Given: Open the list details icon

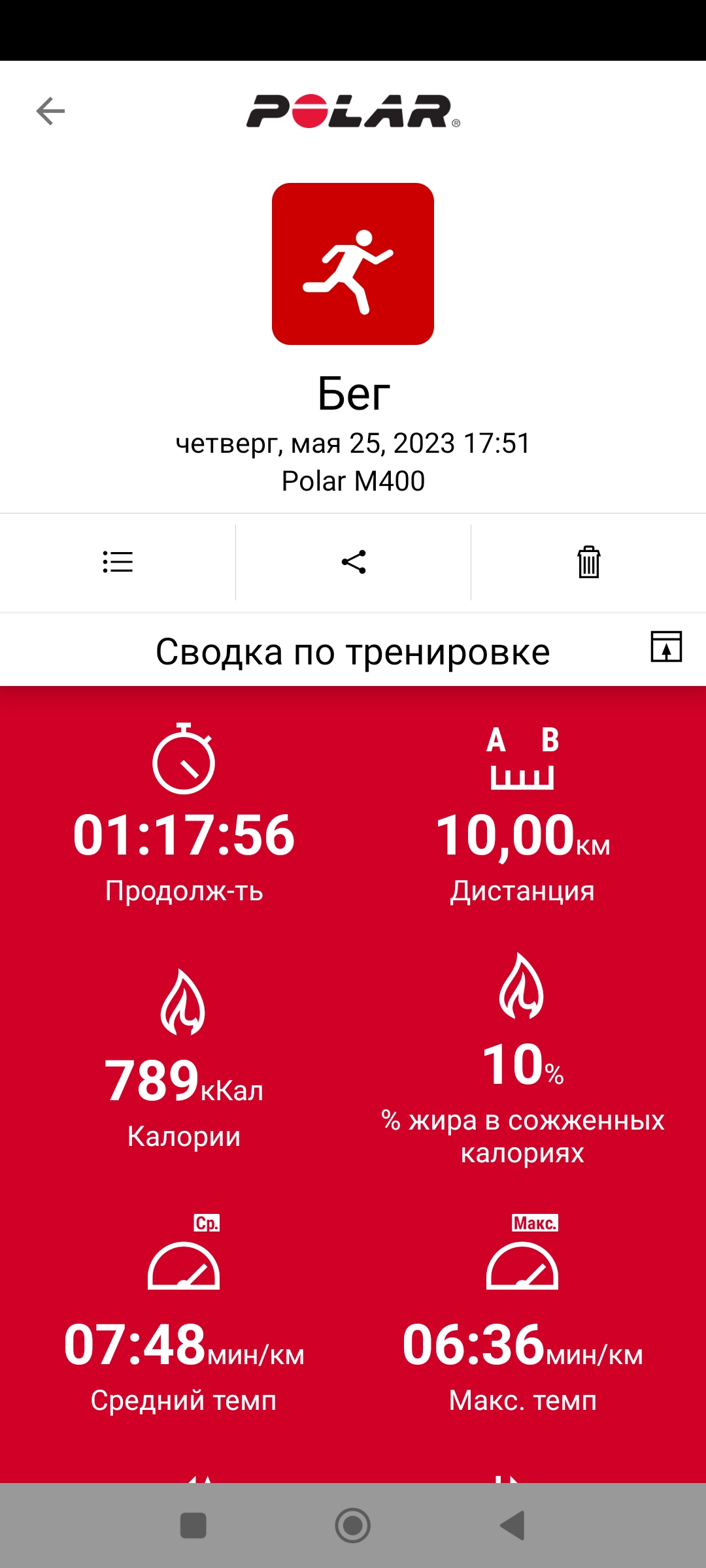Looking at the screenshot, I should [x=118, y=562].
